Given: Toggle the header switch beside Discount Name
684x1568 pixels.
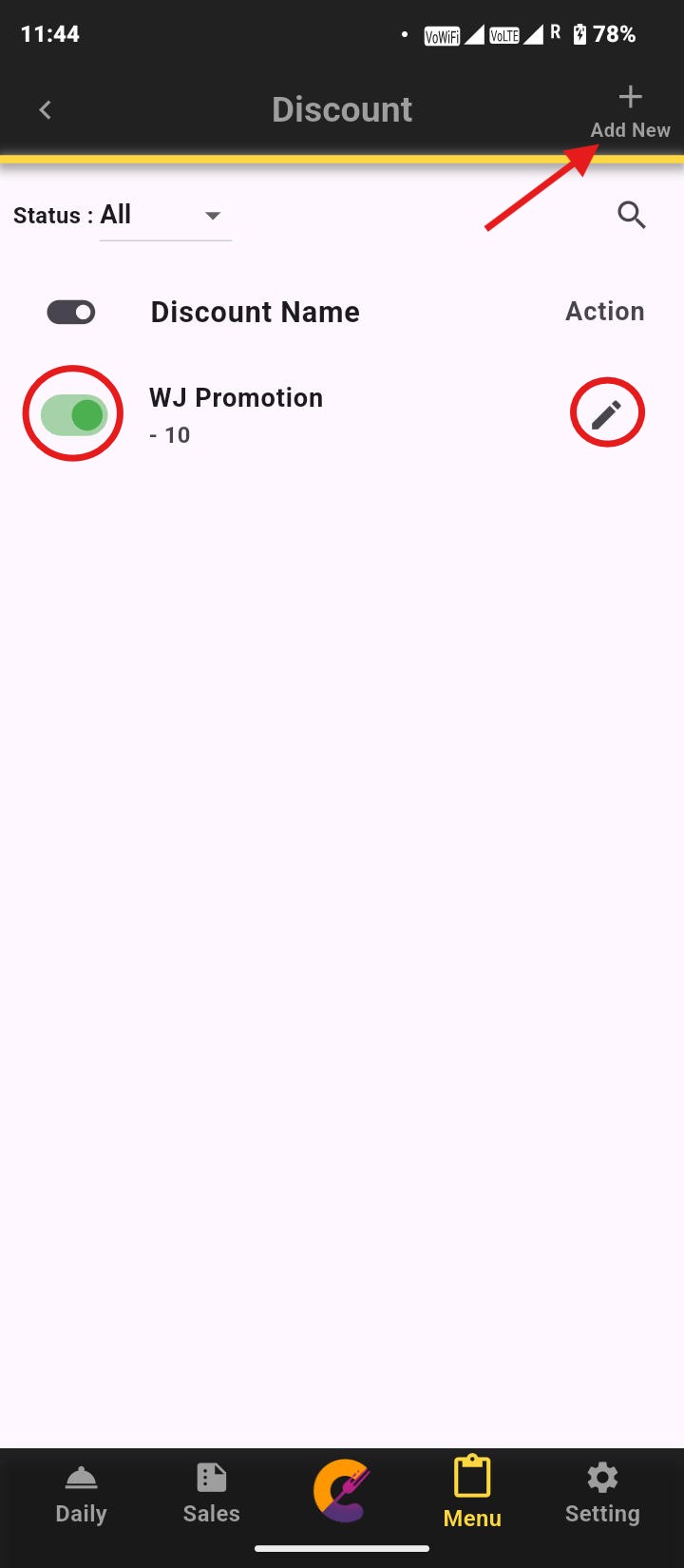Looking at the screenshot, I should pyautogui.click(x=71, y=312).
